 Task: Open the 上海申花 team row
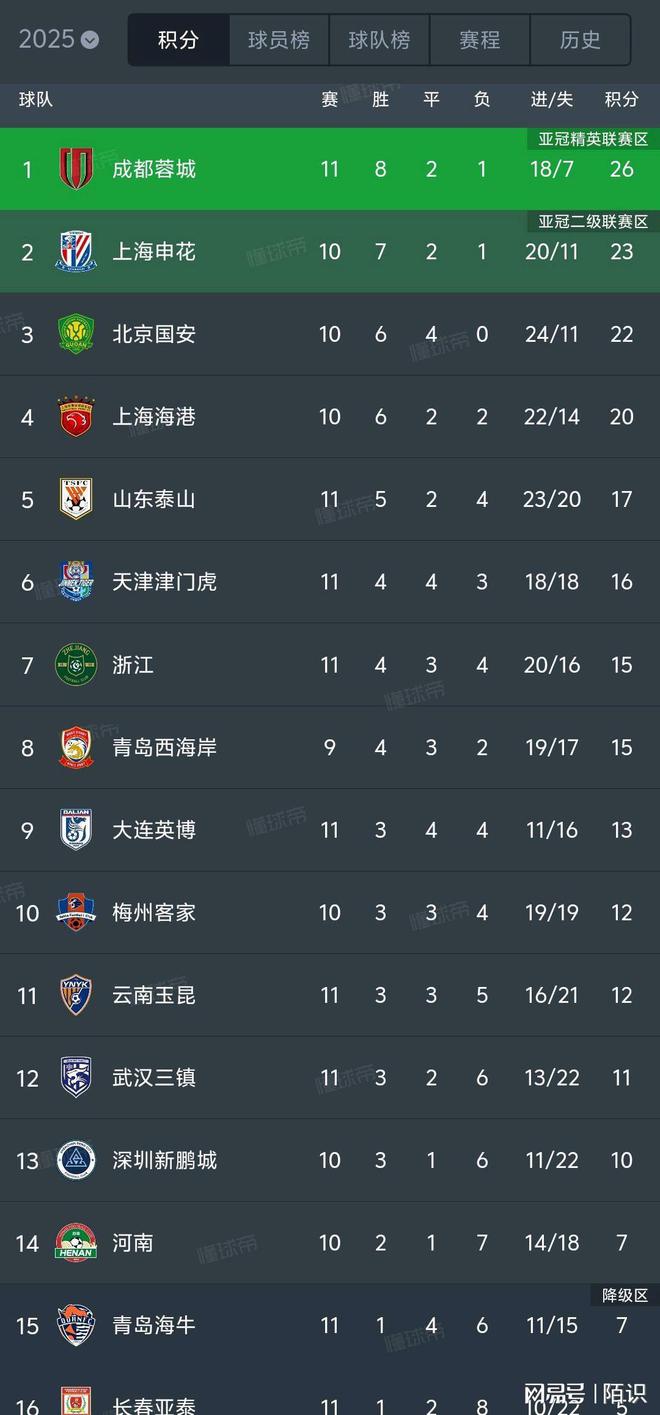pyautogui.click(x=330, y=252)
